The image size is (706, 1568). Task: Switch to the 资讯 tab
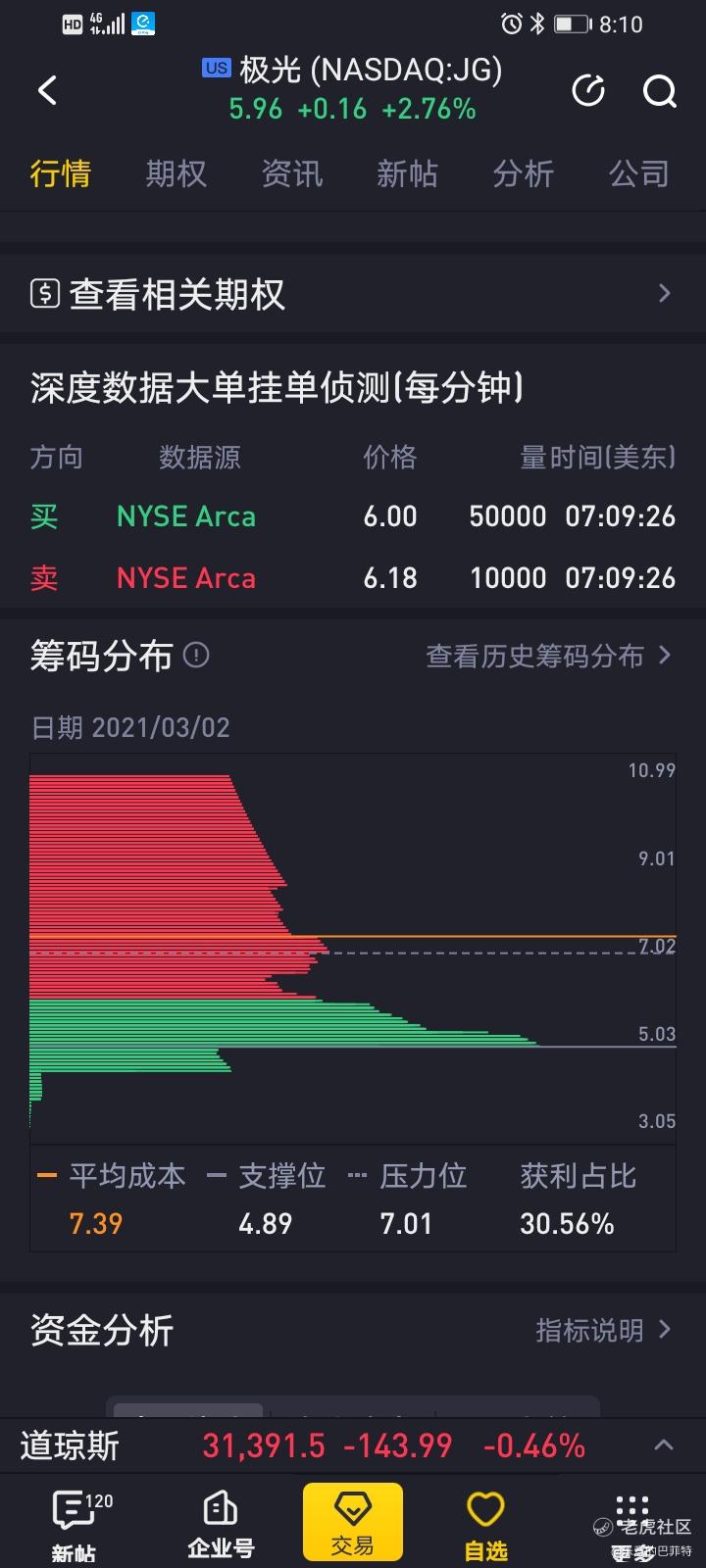click(x=292, y=173)
